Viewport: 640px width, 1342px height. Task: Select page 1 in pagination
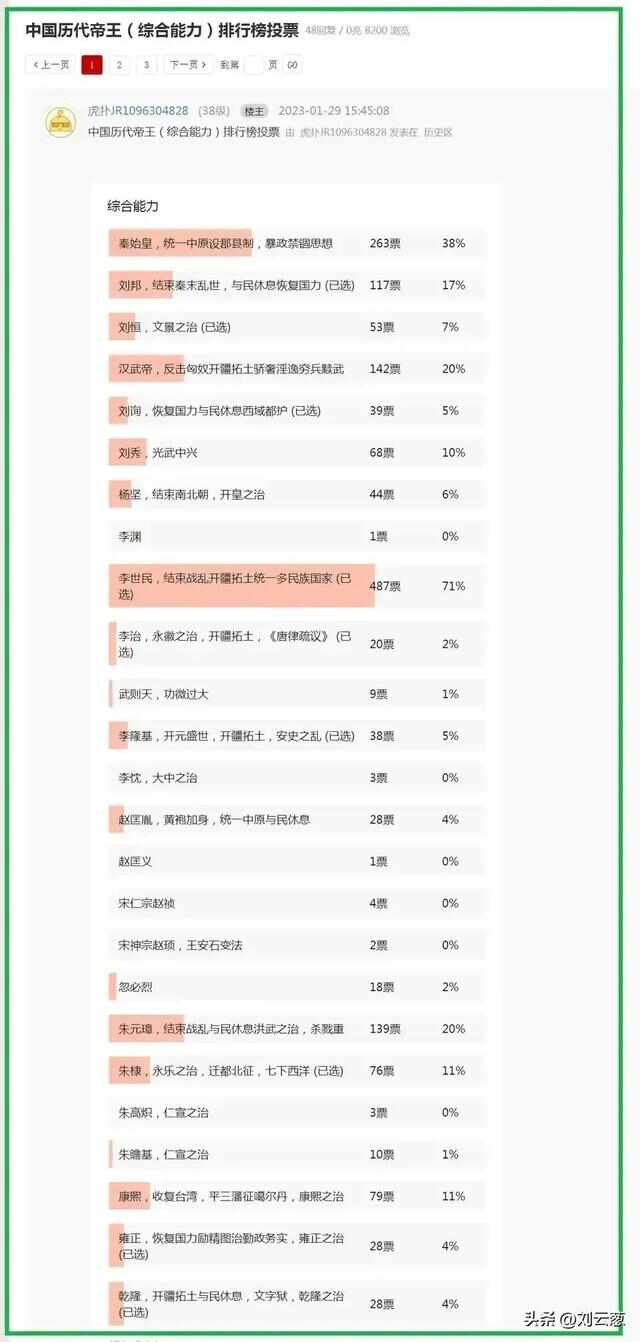(x=92, y=65)
